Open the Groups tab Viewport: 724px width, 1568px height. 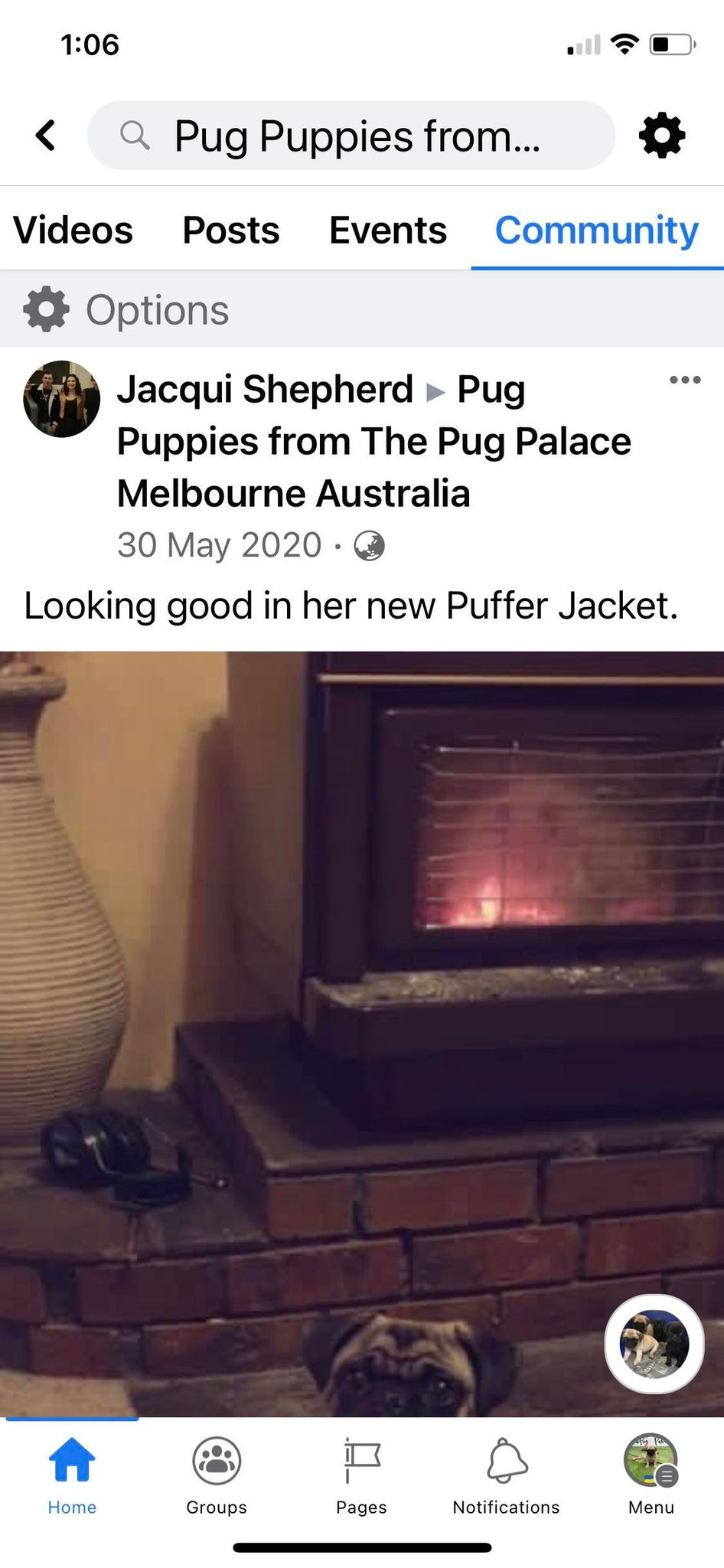tap(217, 1474)
